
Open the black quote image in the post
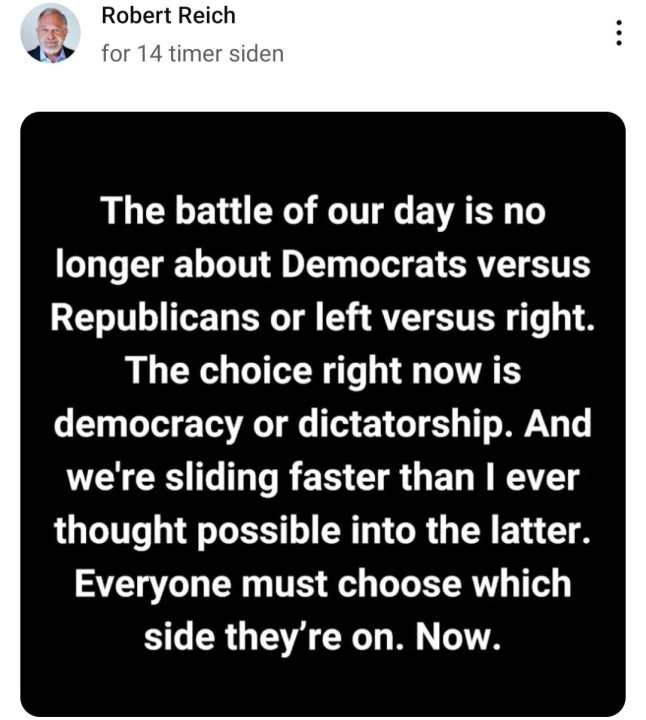tap(323, 414)
